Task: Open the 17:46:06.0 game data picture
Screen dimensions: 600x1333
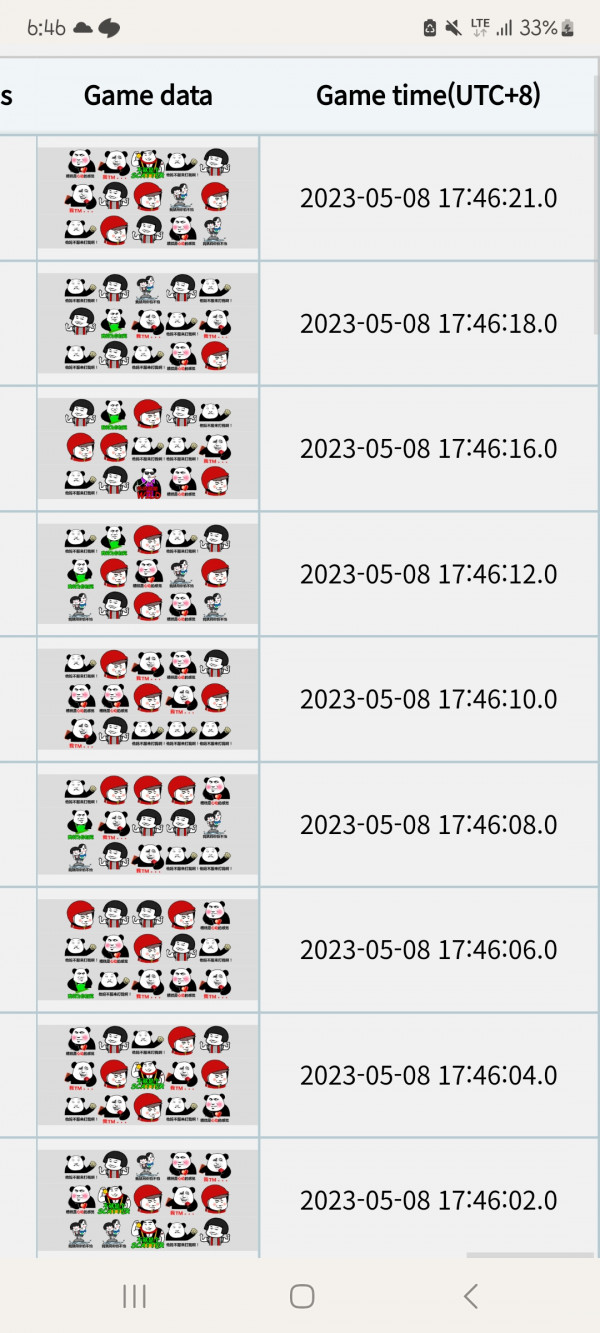Action: (148, 950)
